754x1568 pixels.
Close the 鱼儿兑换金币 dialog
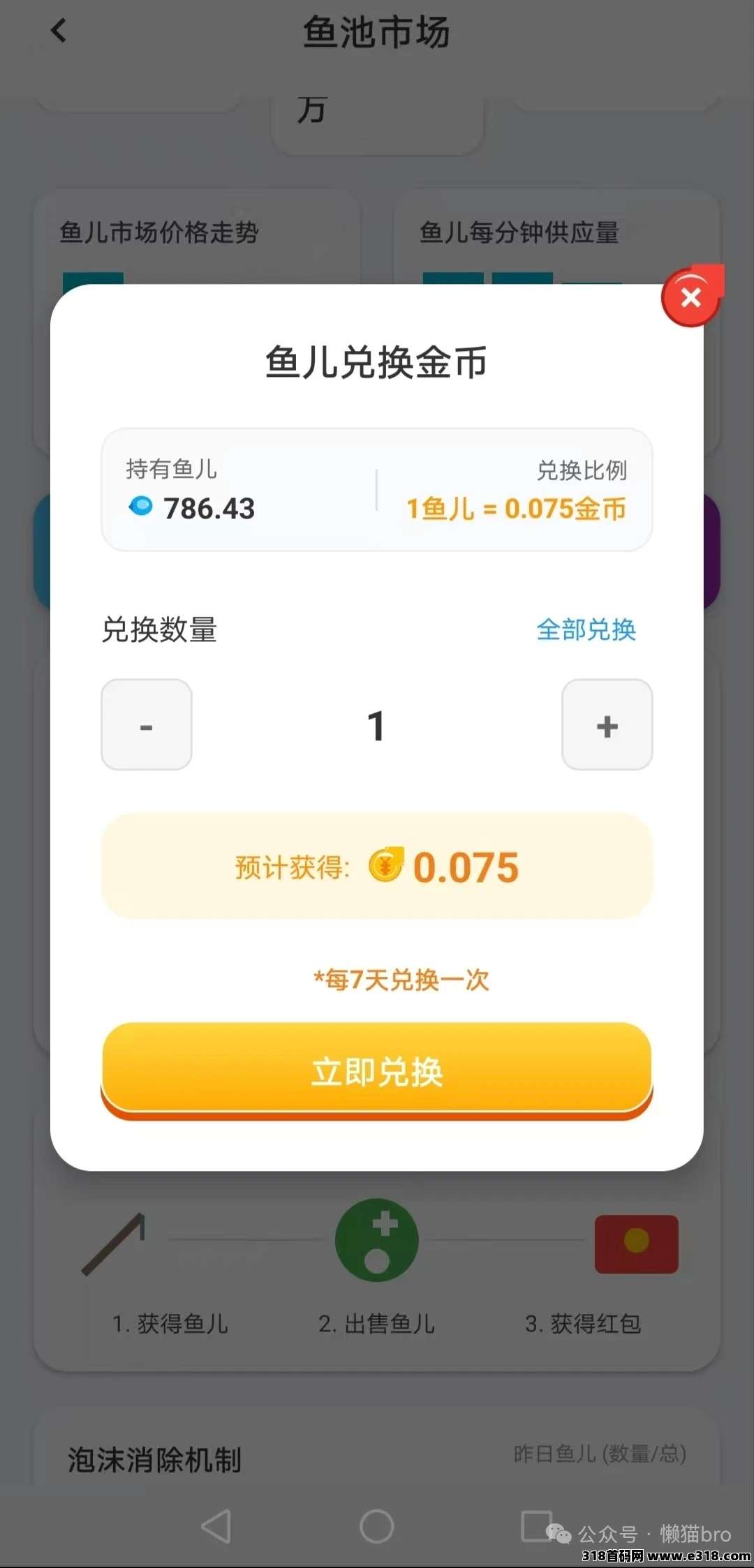pos(690,298)
